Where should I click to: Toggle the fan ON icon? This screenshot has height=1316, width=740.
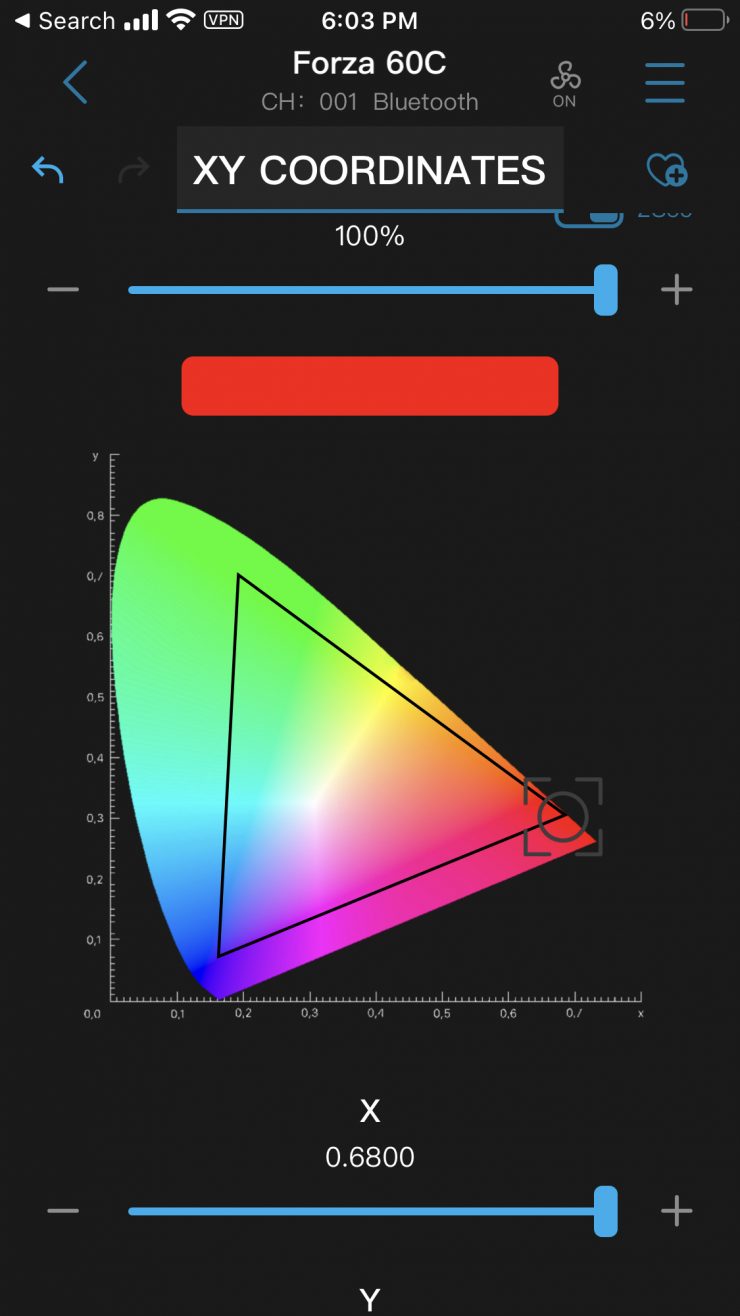click(x=565, y=83)
